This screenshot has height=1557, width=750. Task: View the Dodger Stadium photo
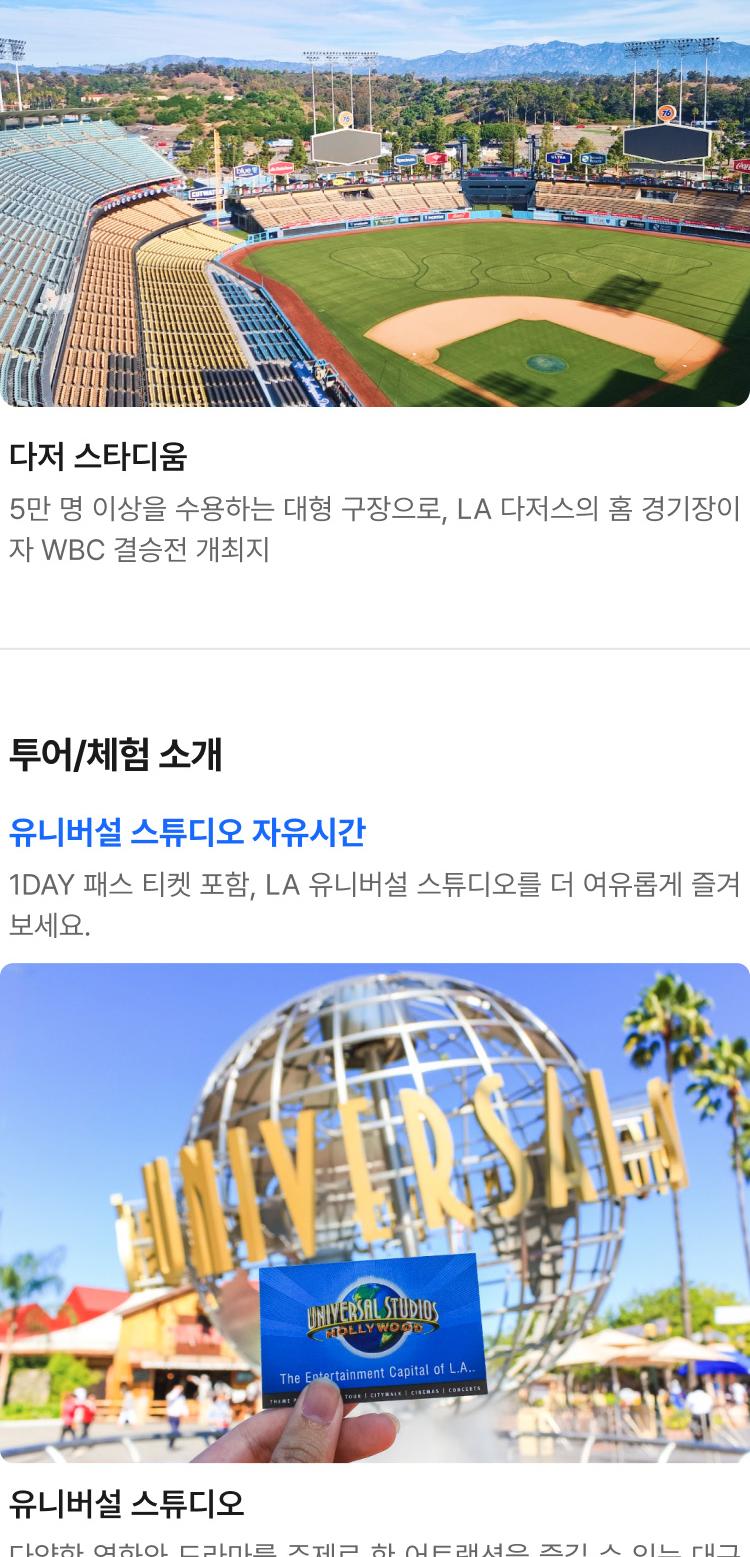pyautogui.click(x=375, y=203)
